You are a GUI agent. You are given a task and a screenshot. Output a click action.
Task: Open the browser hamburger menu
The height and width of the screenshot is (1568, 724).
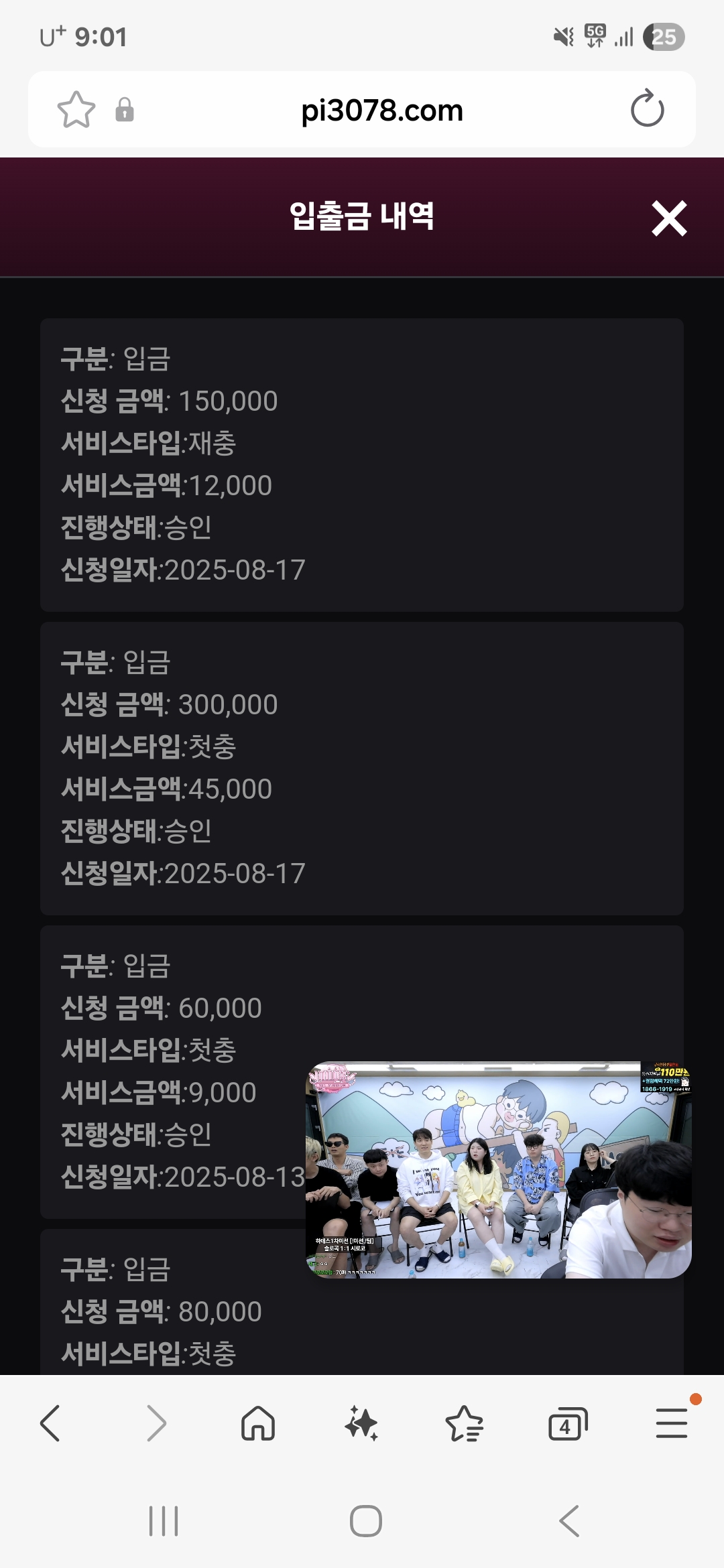[671, 1423]
